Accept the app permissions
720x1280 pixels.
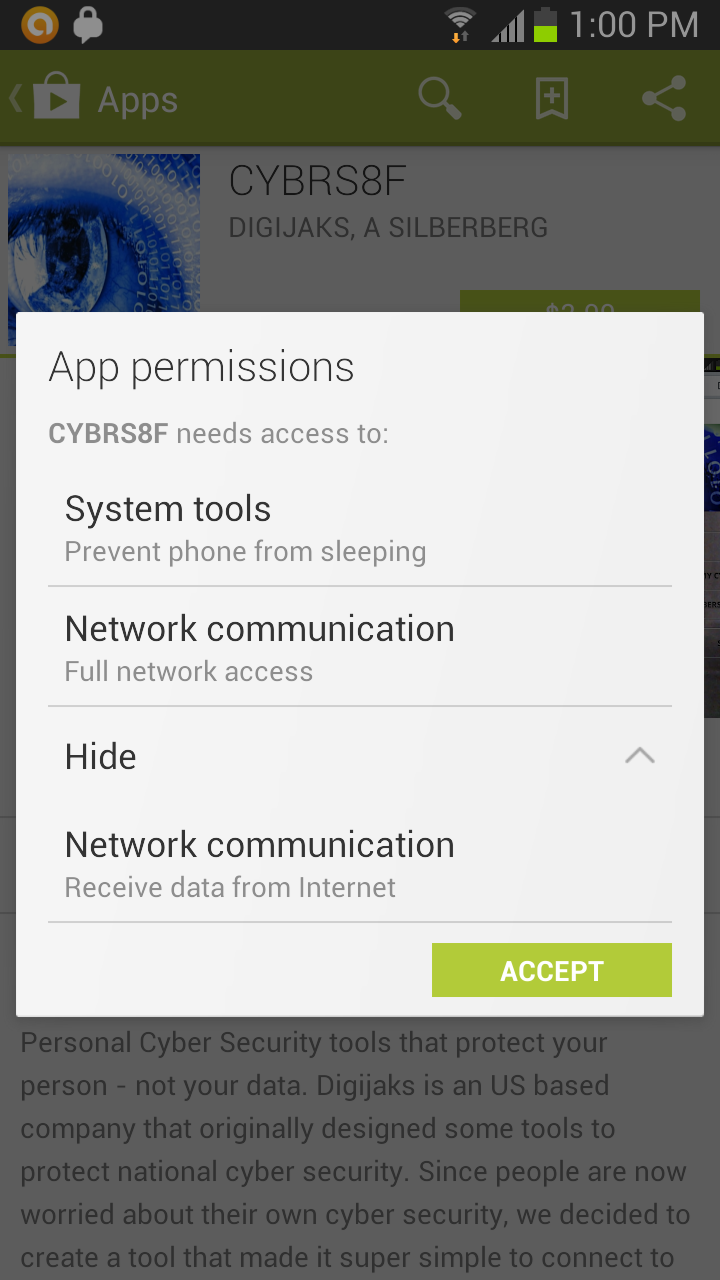click(551, 970)
